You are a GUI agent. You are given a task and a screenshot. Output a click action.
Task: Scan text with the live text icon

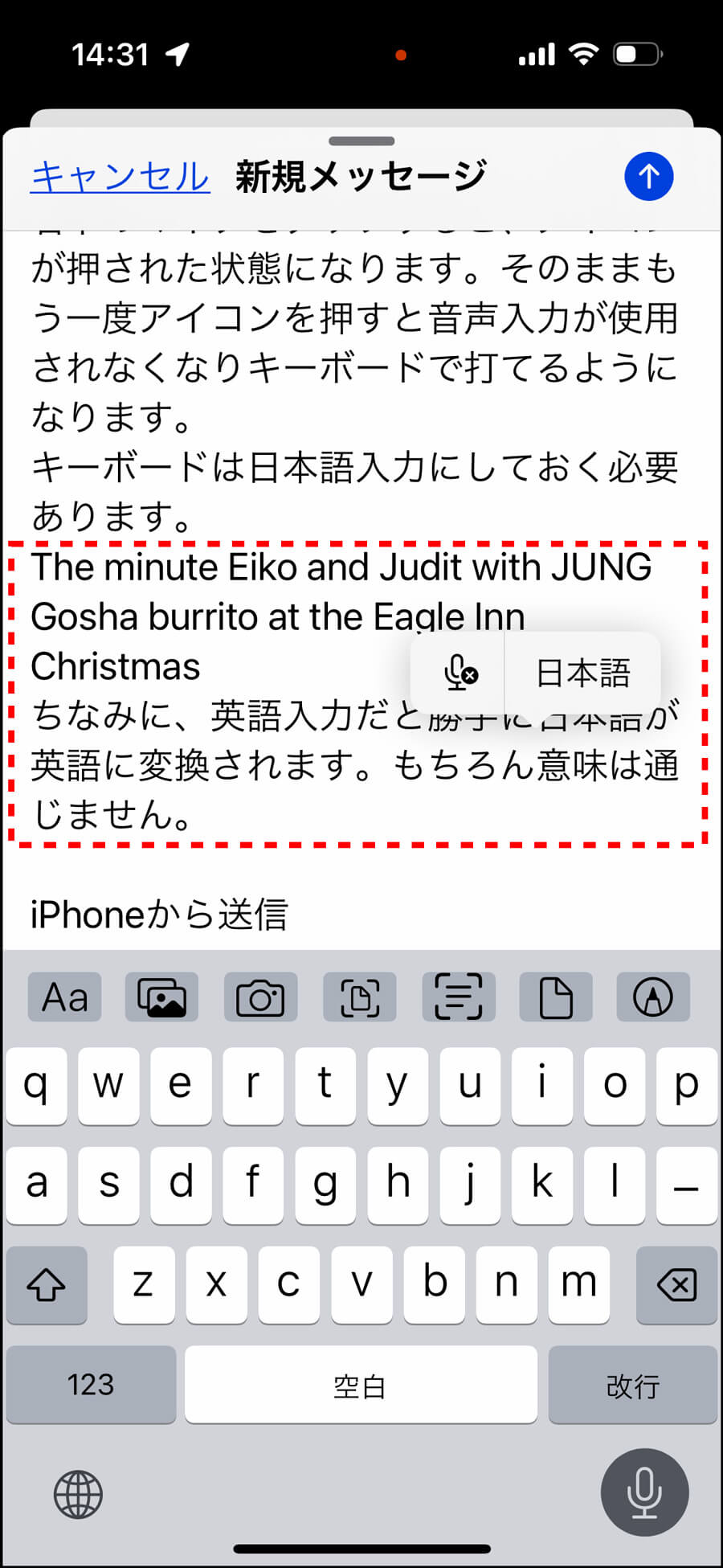(458, 997)
